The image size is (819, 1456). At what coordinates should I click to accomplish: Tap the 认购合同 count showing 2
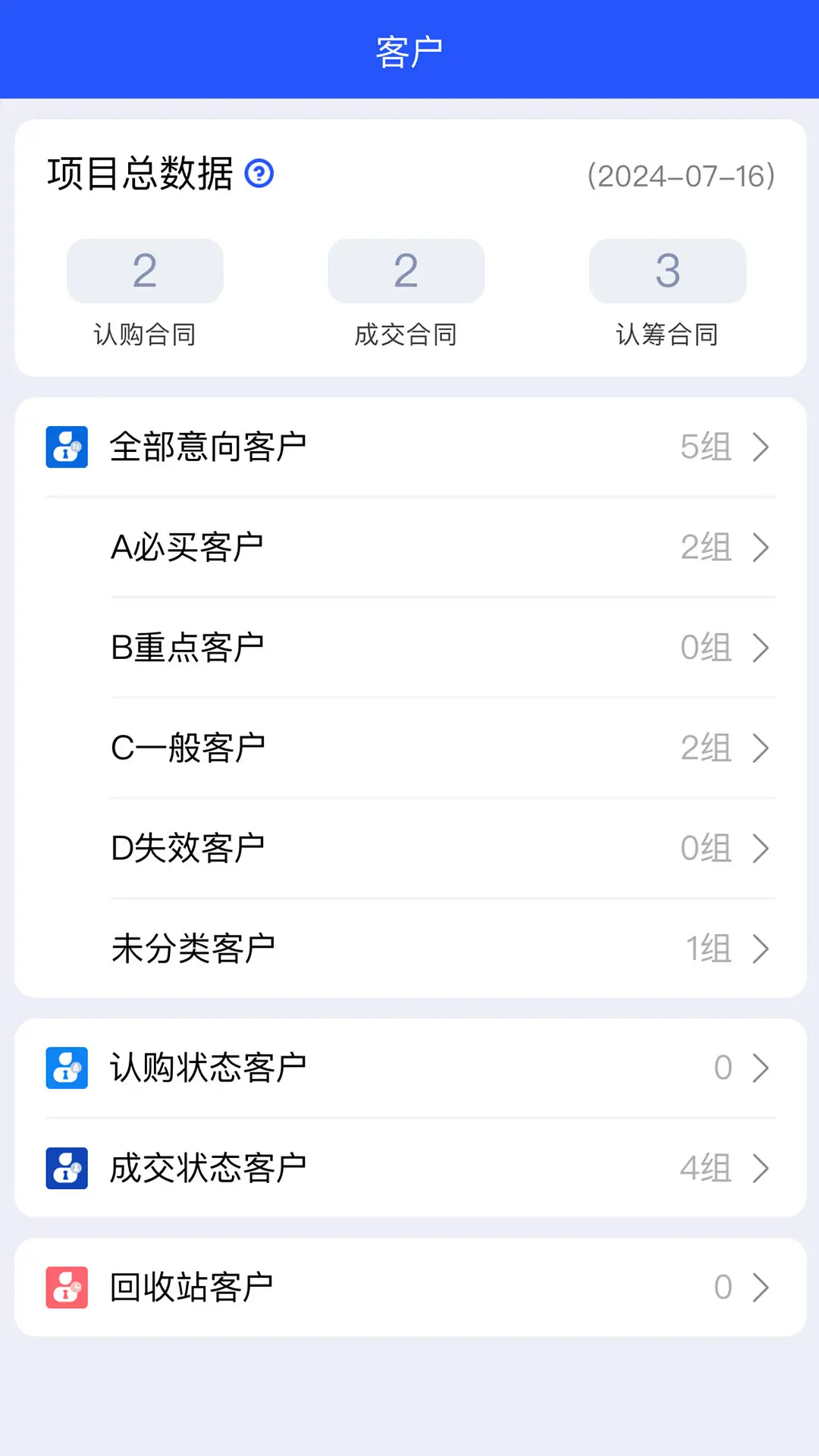[x=145, y=271]
